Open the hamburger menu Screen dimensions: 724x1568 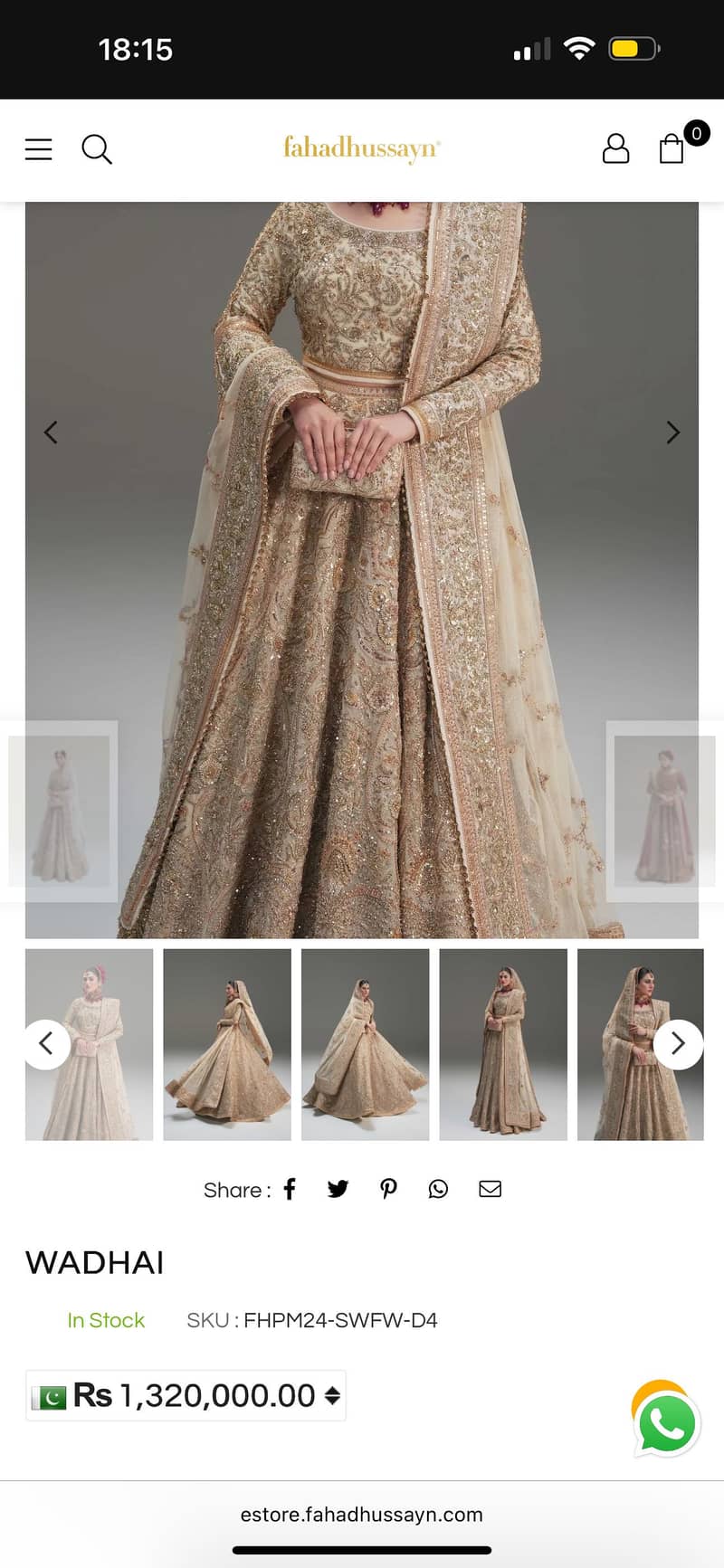click(38, 149)
